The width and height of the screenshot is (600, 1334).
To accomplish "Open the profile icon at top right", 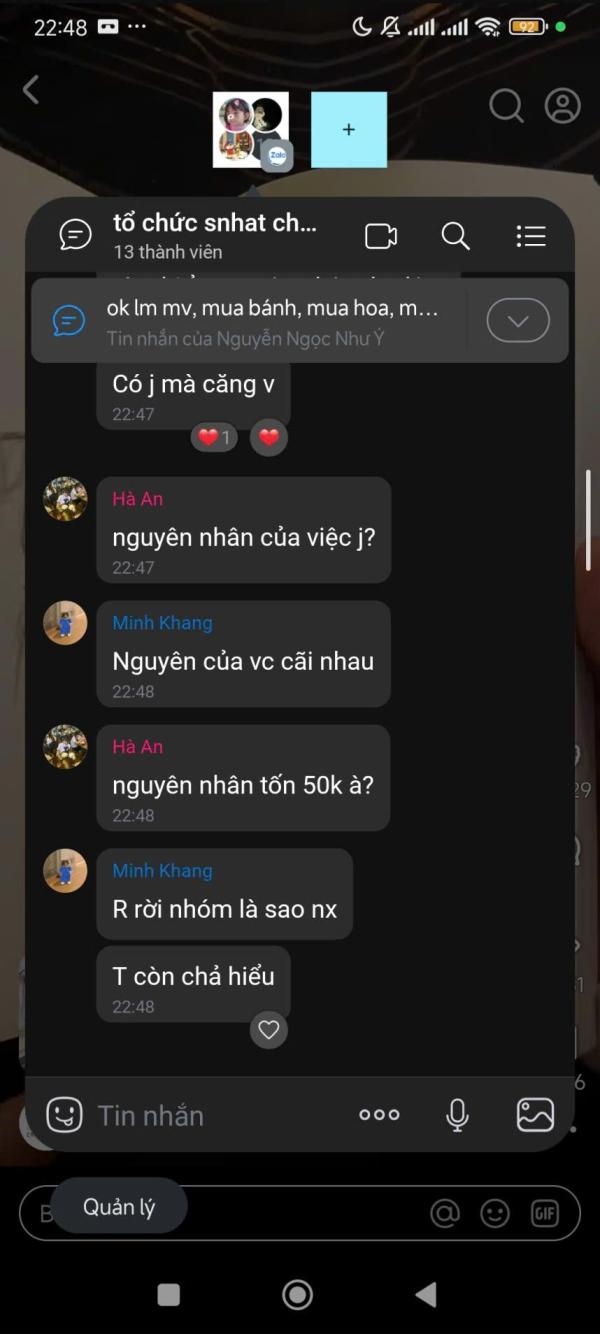I will pyautogui.click(x=562, y=106).
